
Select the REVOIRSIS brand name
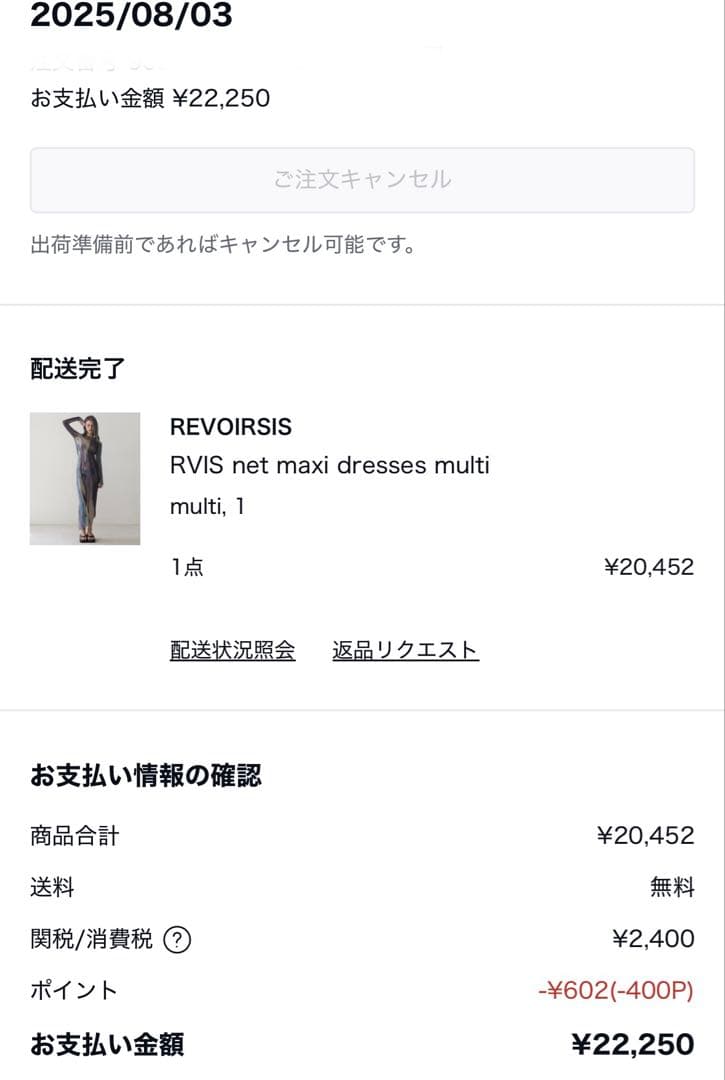(x=230, y=427)
